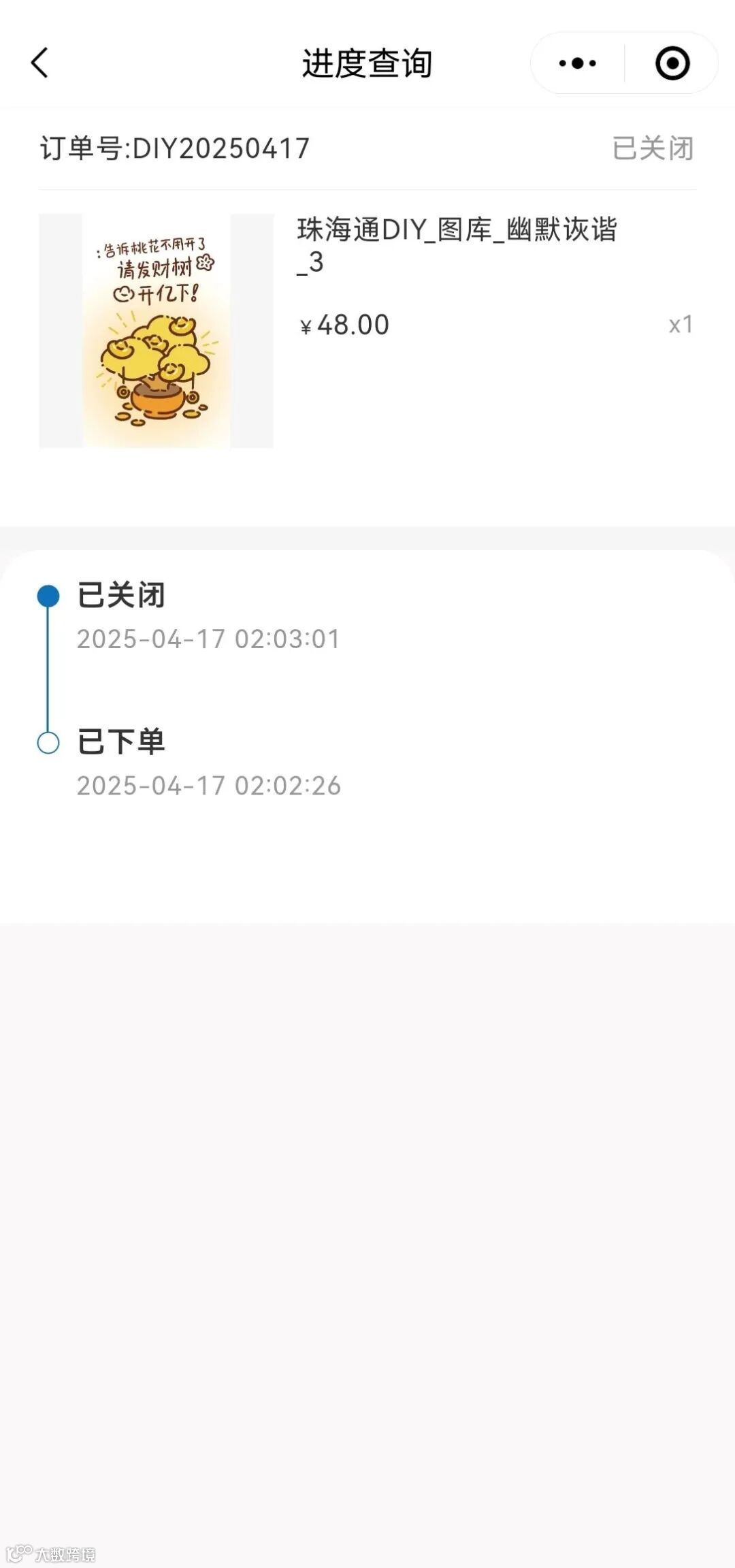Select the 进度查询 page title

click(x=367, y=63)
